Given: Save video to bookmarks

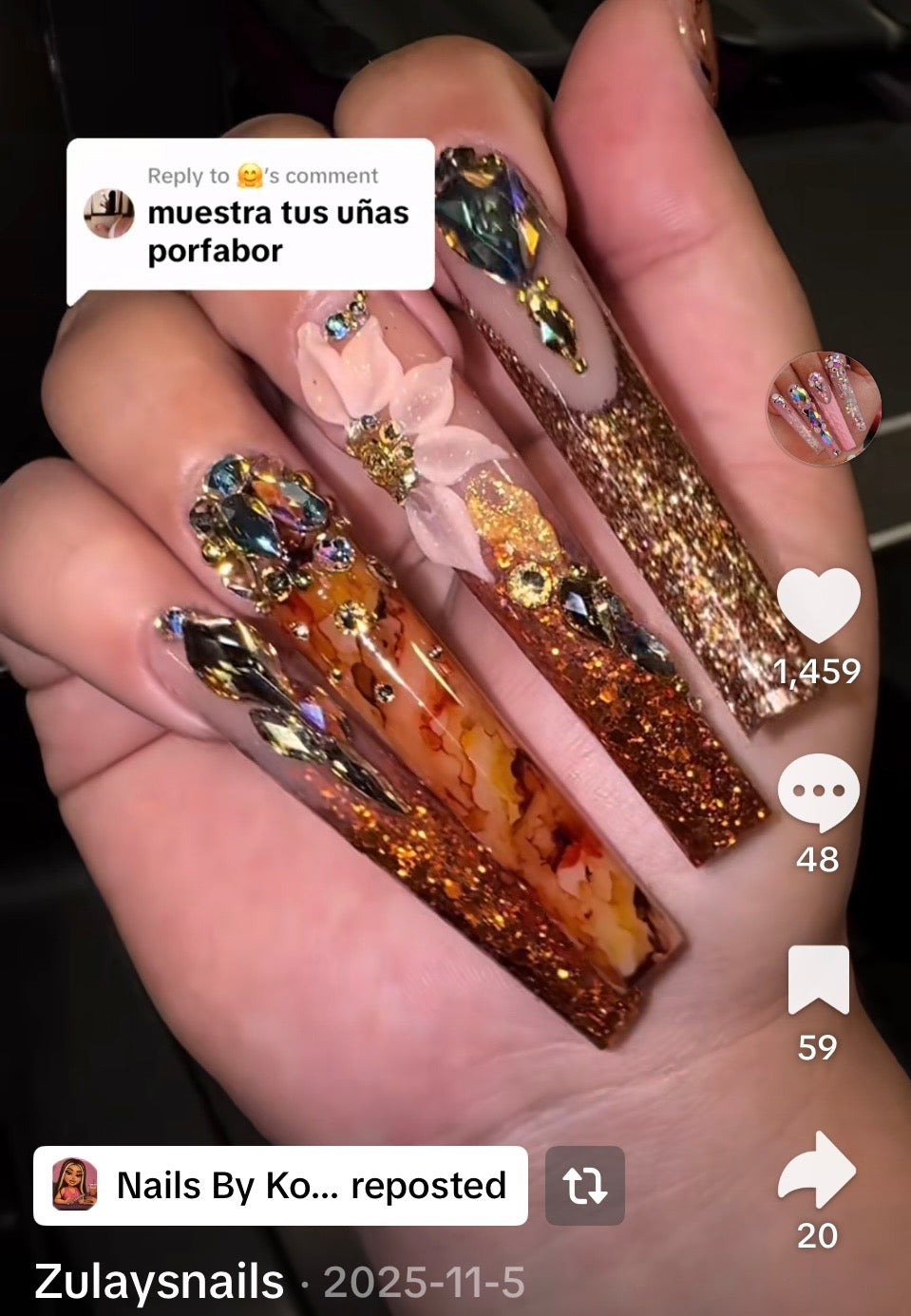Looking at the screenshot, I should tap(818, 981).
